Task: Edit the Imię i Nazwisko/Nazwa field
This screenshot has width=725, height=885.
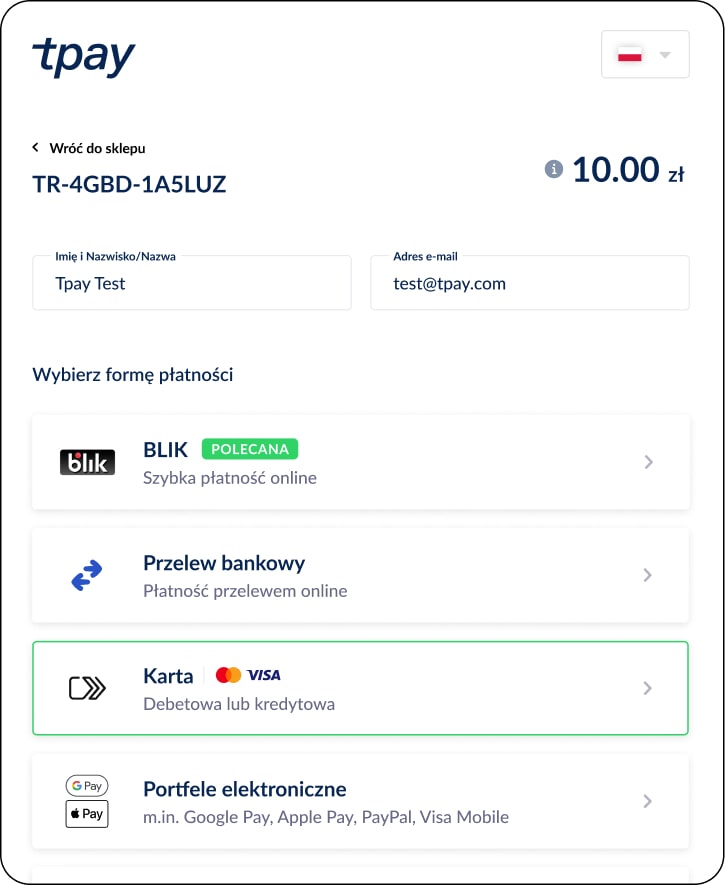Action: (x=191, y=284)
